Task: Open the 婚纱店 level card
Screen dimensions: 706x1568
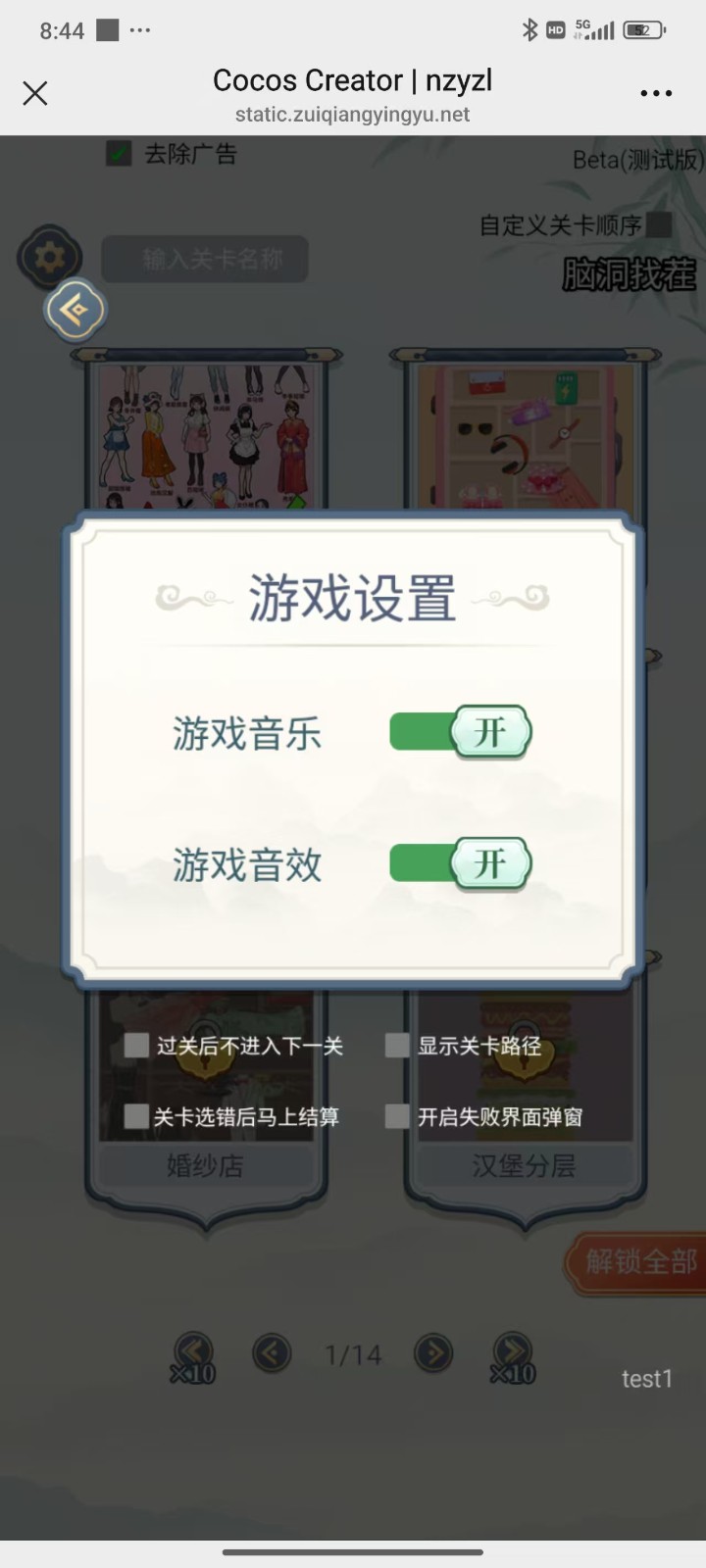Action: point(205,1166)
